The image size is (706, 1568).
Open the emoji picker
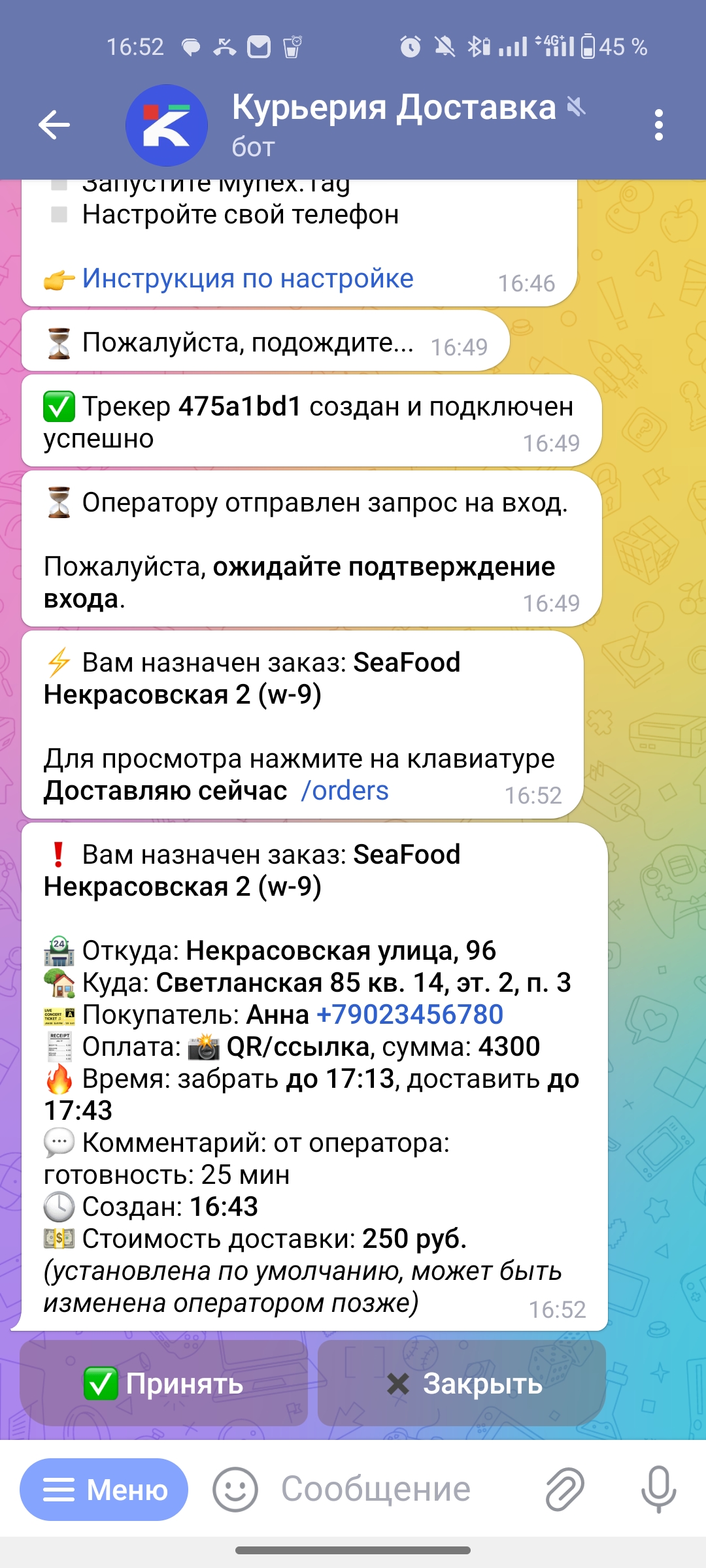coord(235,1490)
